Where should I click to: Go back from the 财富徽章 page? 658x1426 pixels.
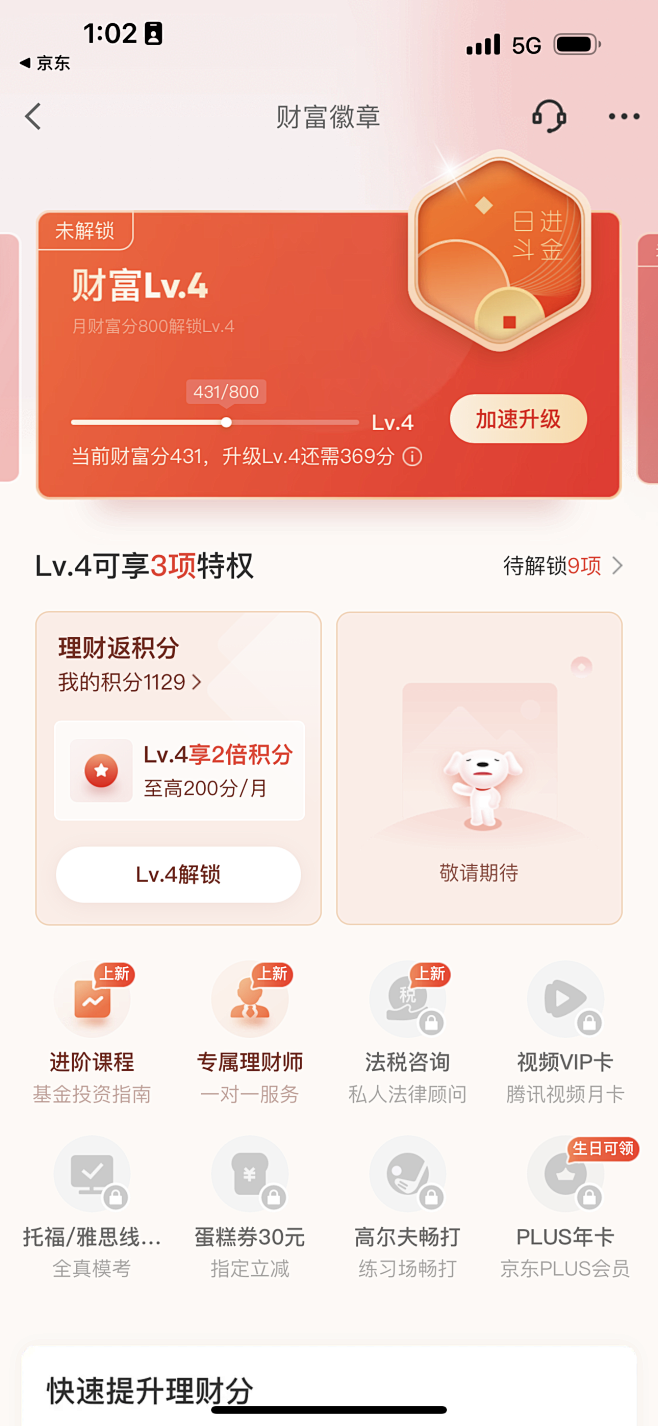click(x=33, y=117)
